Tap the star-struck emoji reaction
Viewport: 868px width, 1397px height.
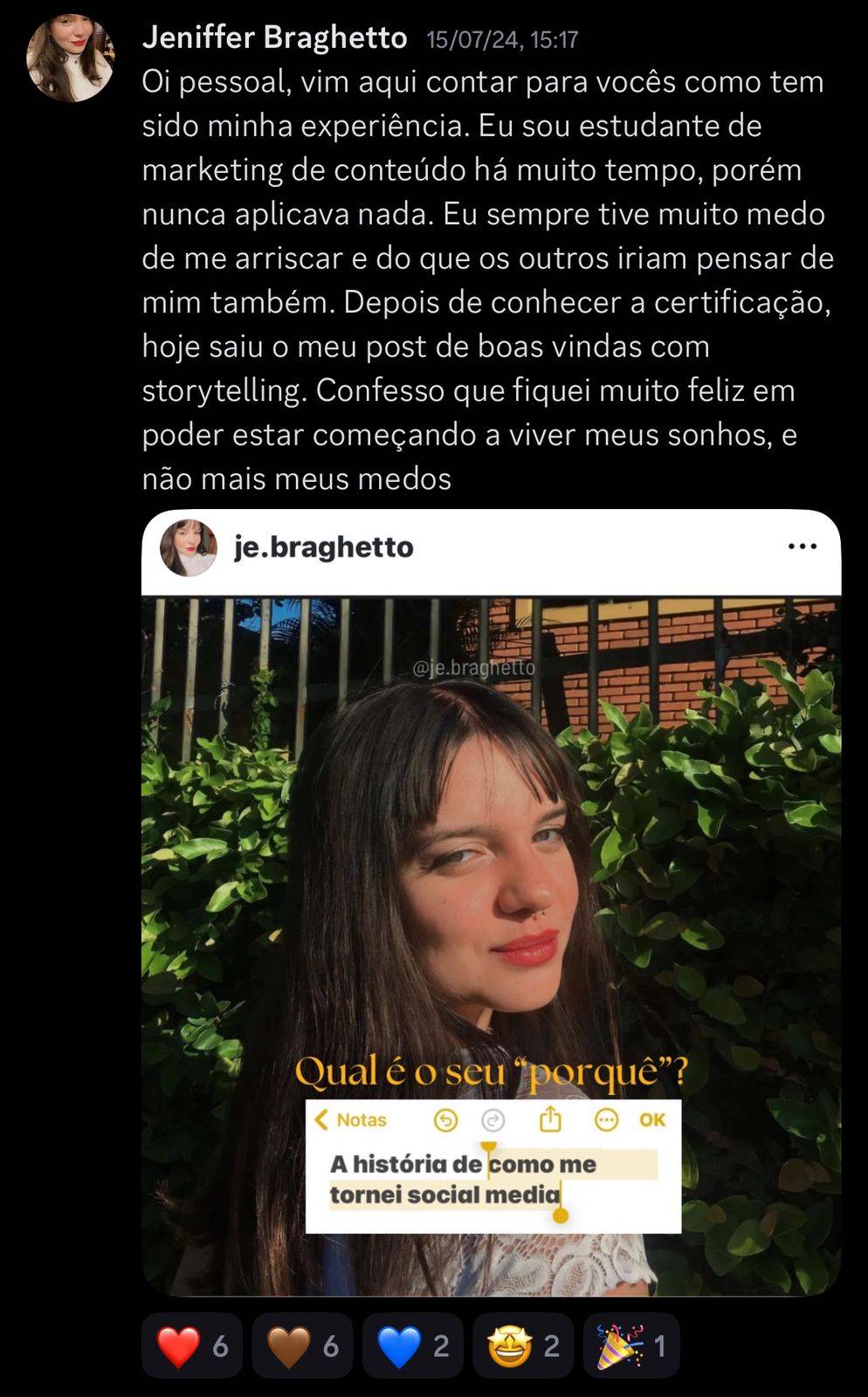(x=523, y=1345)
